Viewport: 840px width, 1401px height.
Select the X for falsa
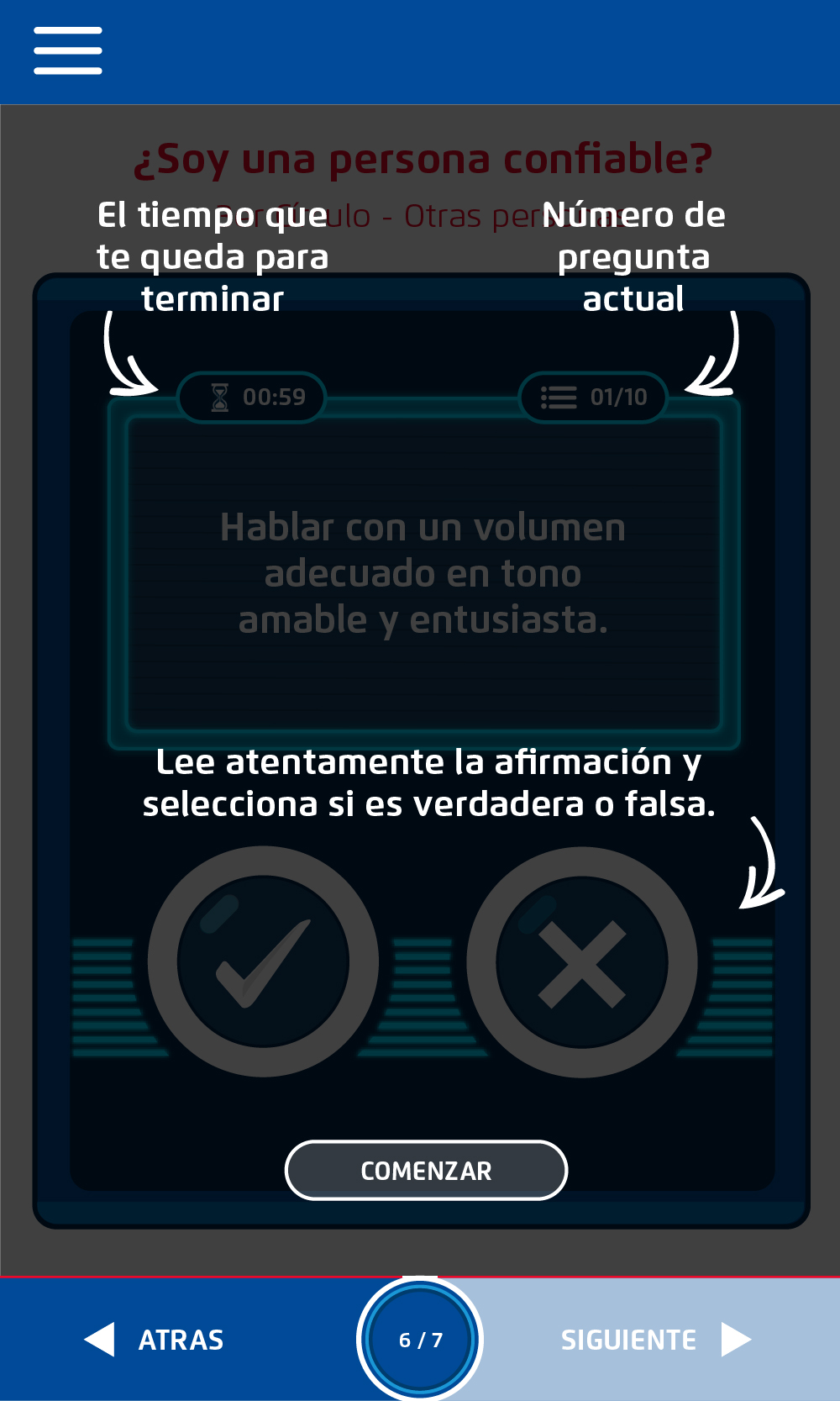click(x=581, y=962)
